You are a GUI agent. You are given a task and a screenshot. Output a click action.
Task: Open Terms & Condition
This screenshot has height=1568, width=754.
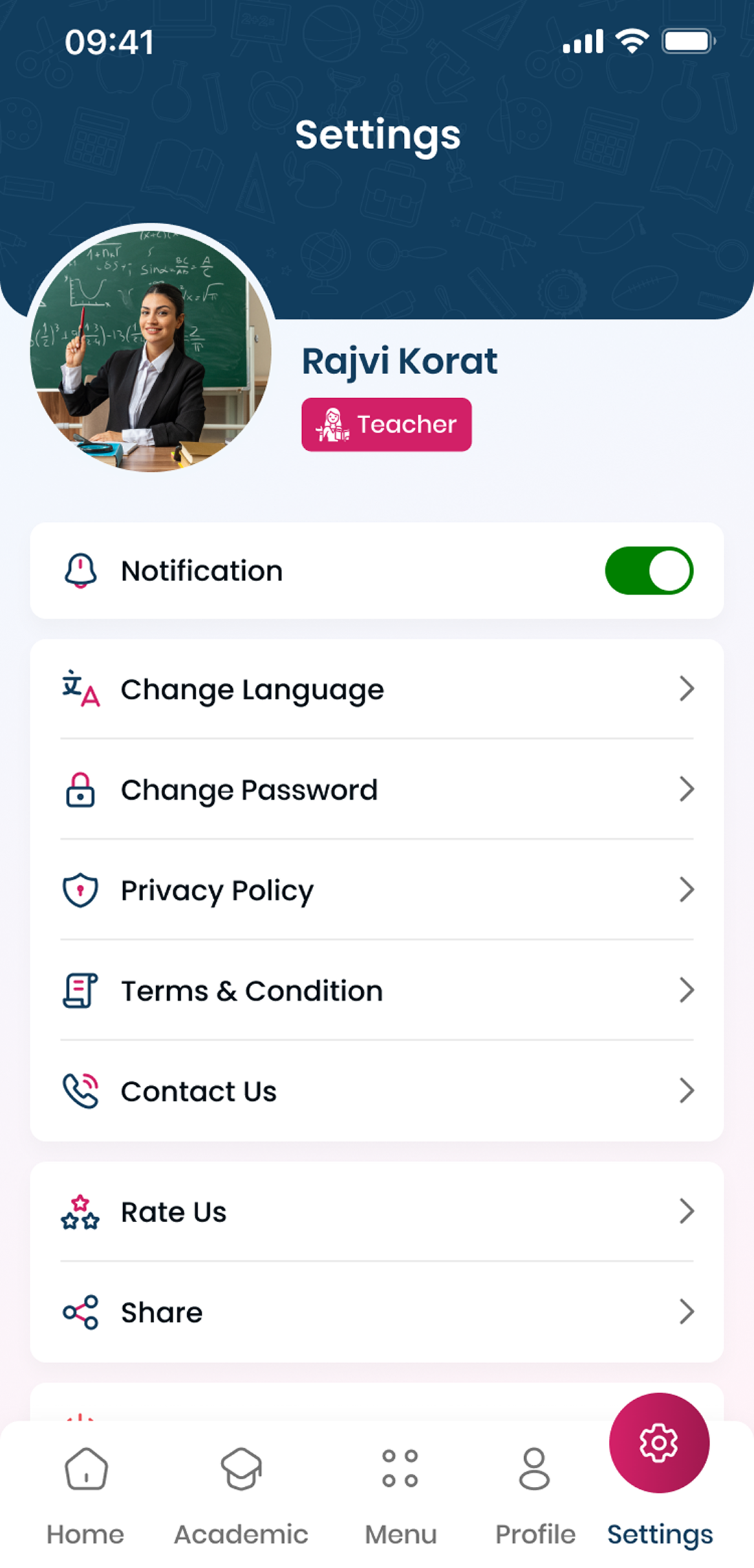tap(377, 990)
